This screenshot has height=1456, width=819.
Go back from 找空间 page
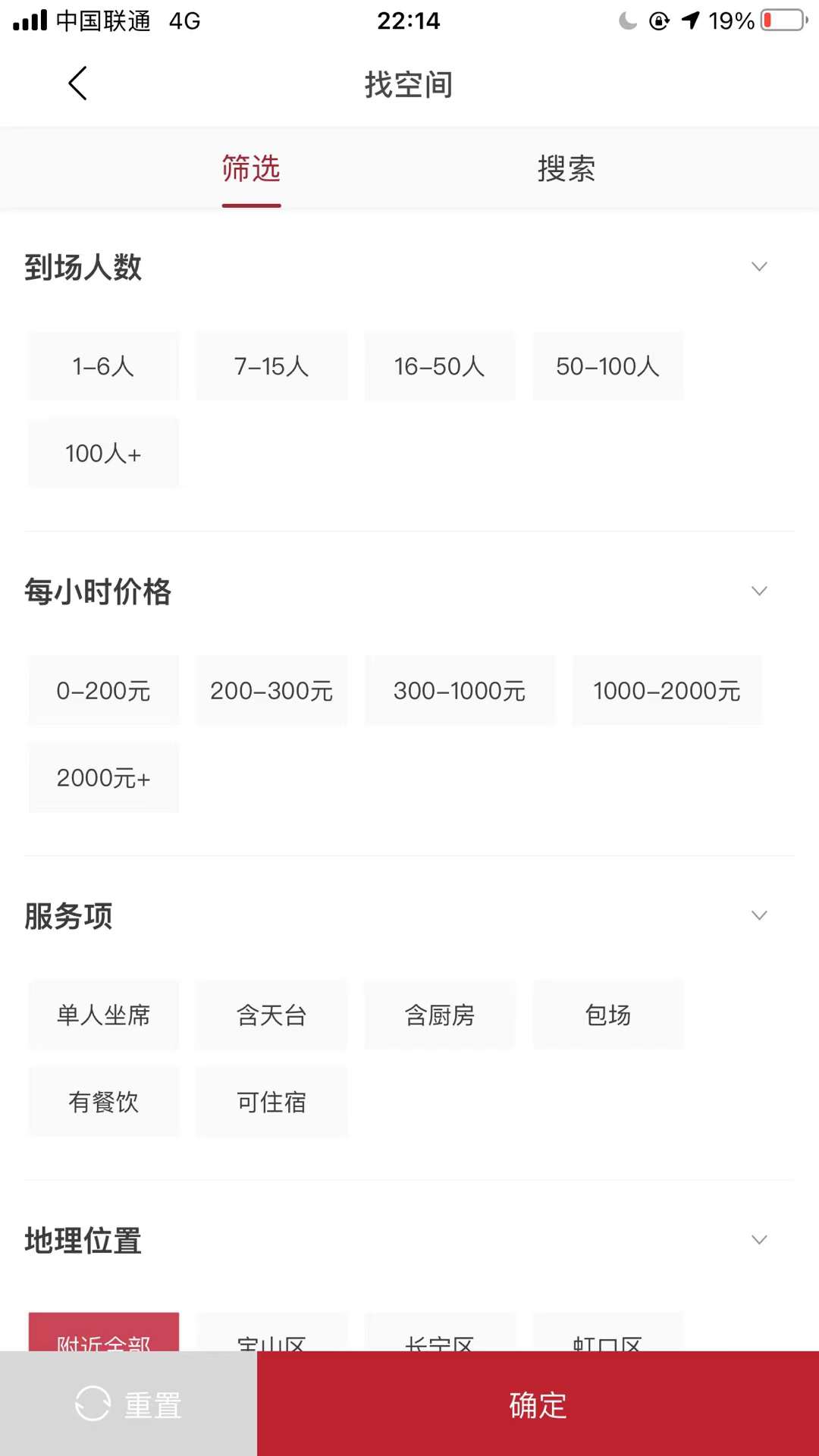click(x=78, y=83)
